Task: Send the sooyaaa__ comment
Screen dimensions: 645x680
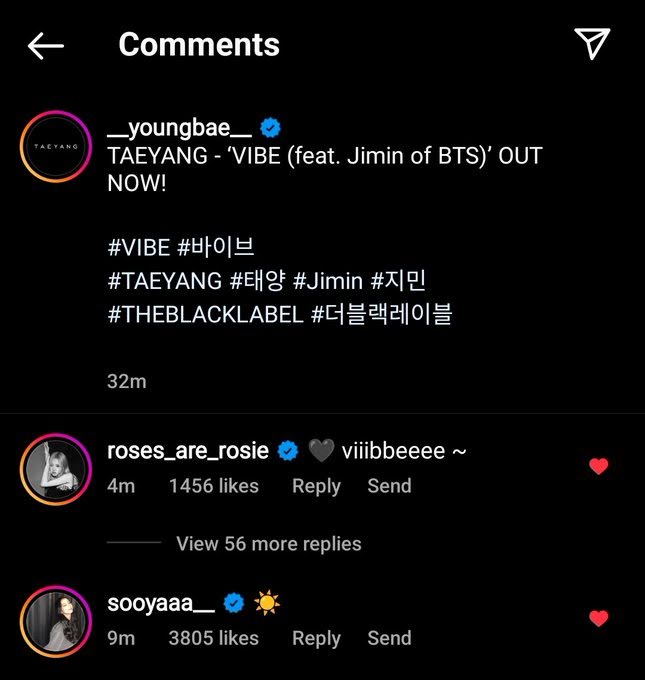Action: click(389, 638)
